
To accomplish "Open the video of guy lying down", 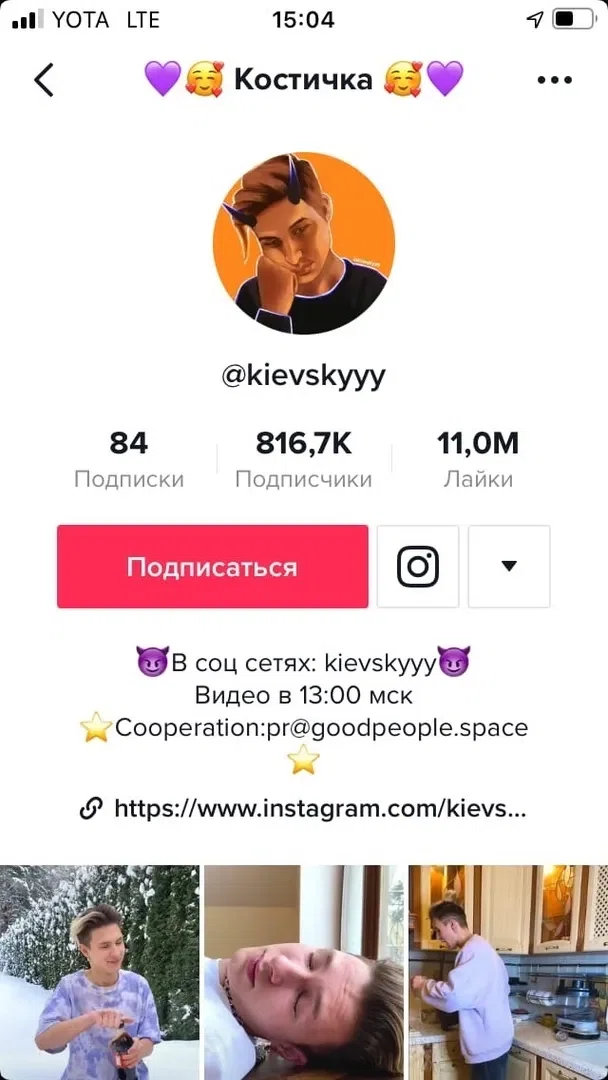I will [x=304, y=972].
